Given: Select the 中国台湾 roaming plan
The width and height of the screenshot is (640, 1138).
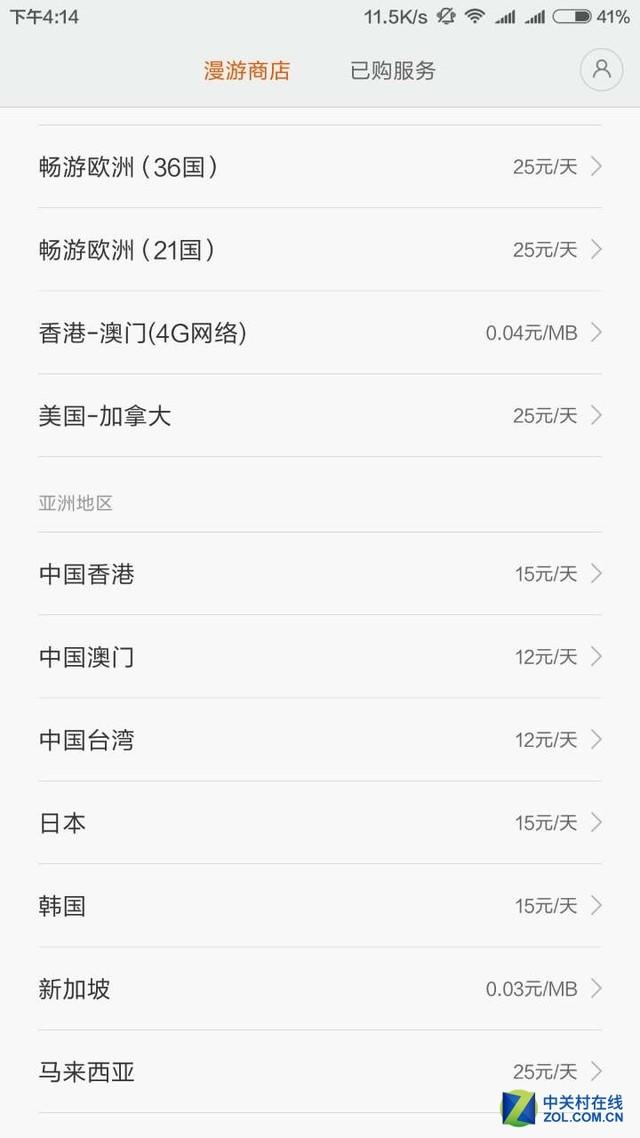Looking at the screenshot, I should pos(320,740).
